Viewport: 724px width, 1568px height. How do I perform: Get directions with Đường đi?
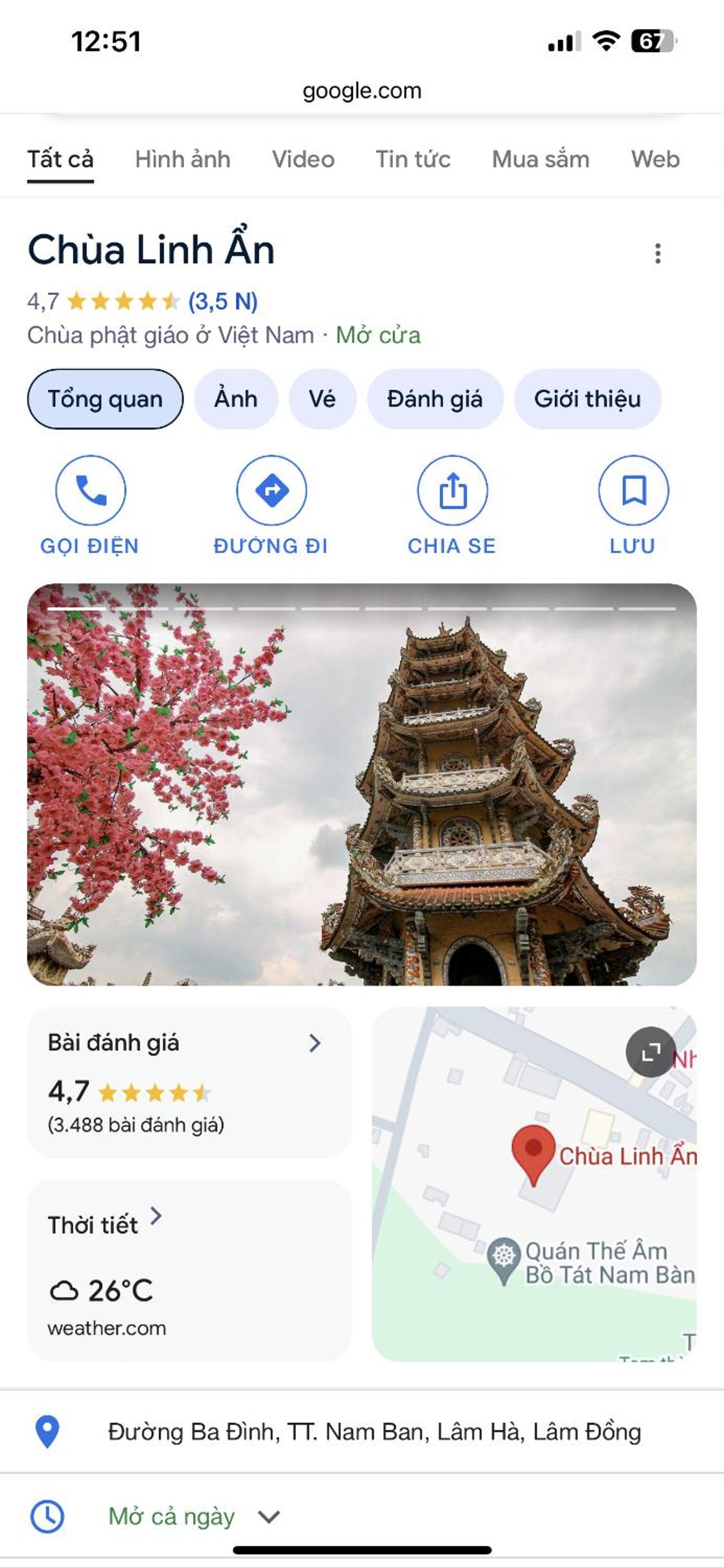pyautogui.click(x=271, y=505)
